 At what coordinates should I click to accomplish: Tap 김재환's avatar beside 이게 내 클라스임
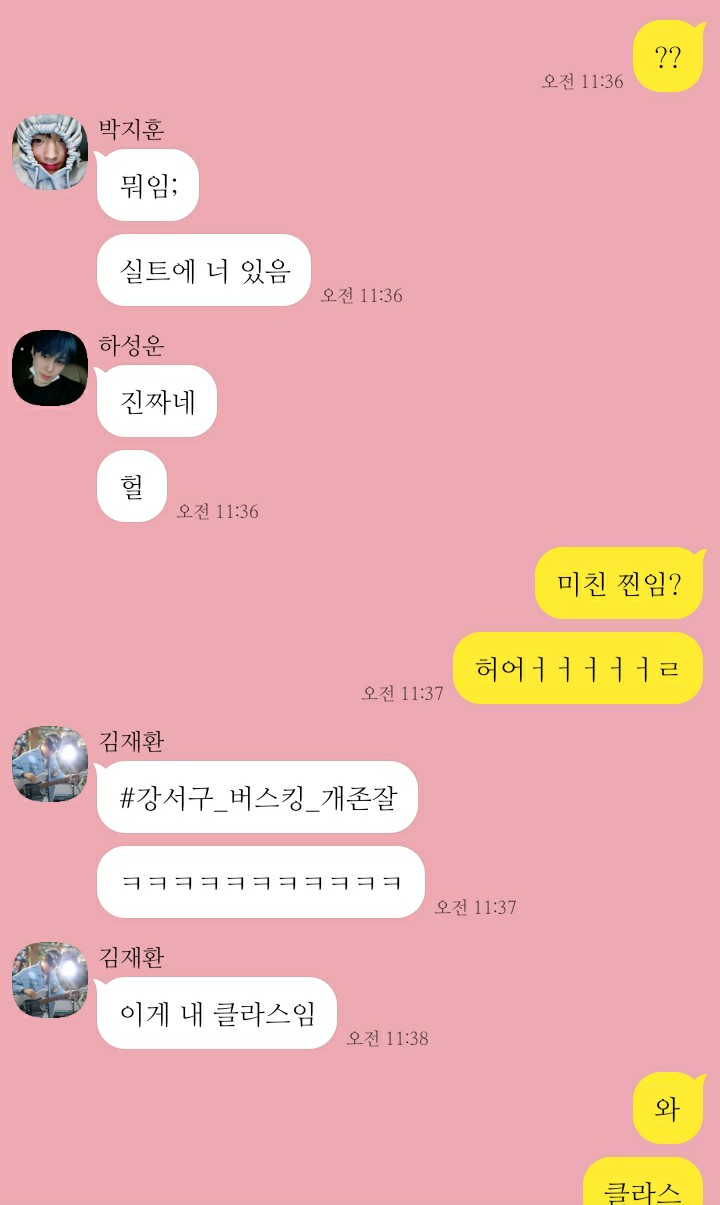(x=50, y=979)
